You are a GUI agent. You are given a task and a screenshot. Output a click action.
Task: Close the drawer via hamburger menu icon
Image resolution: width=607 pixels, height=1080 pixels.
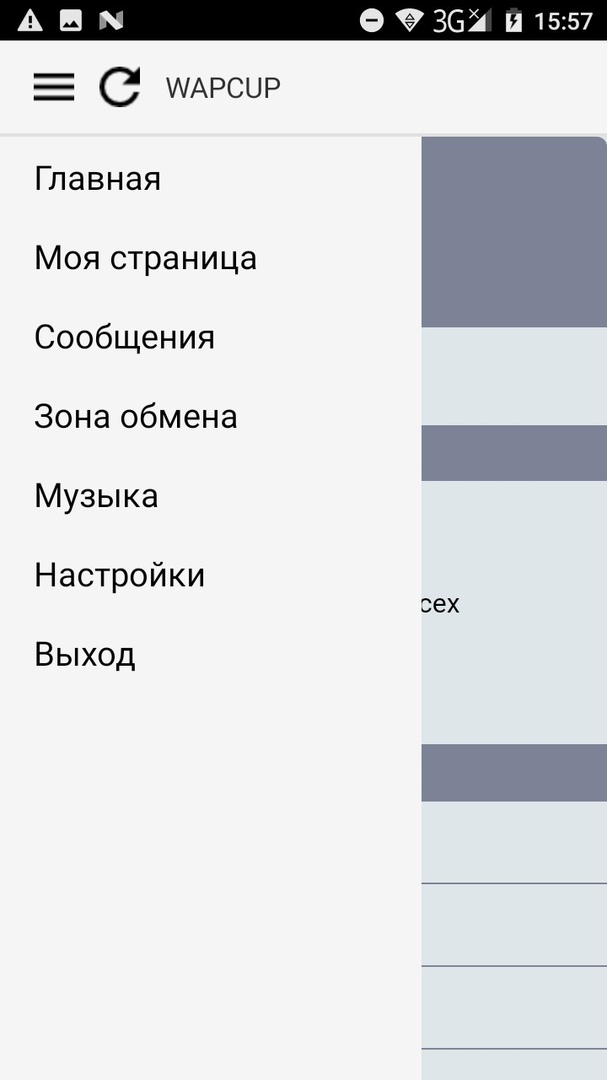[54, 88]
